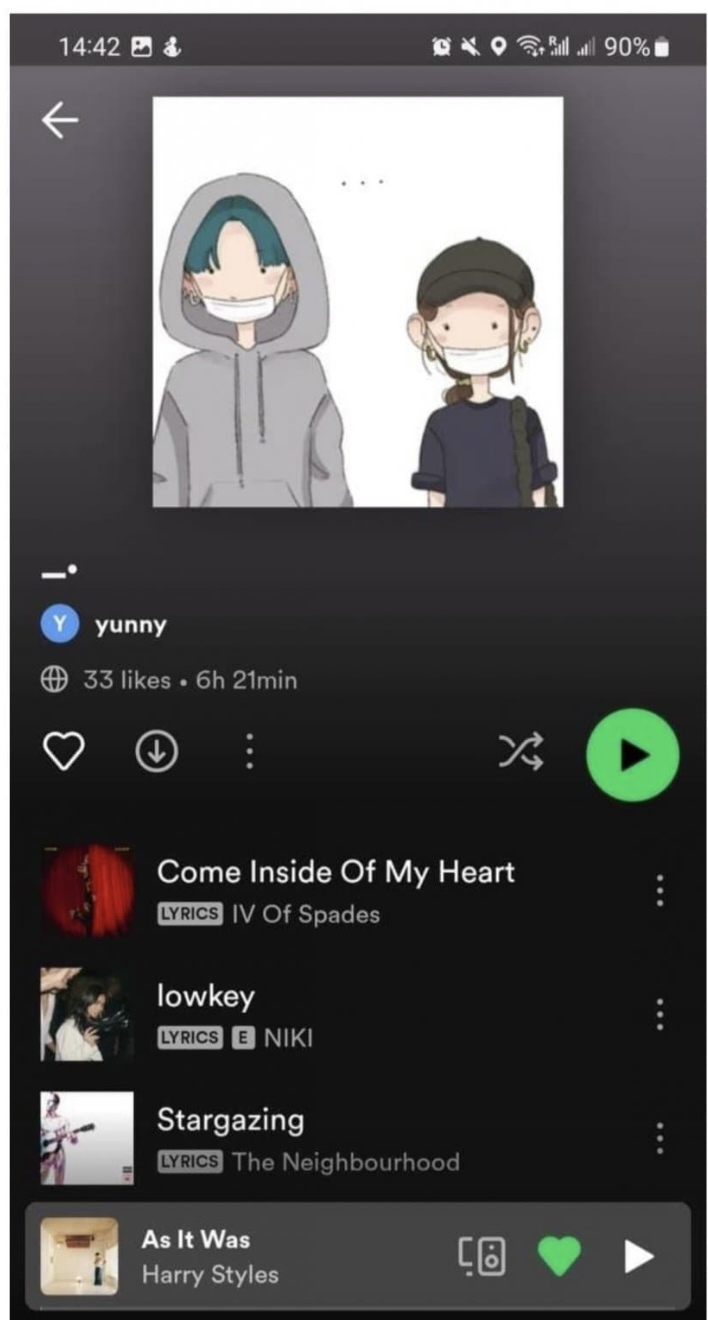Image resolution: width=708 pixels, height=1320 pixels.
Task: Download this playlist
Action: (156, 753)
